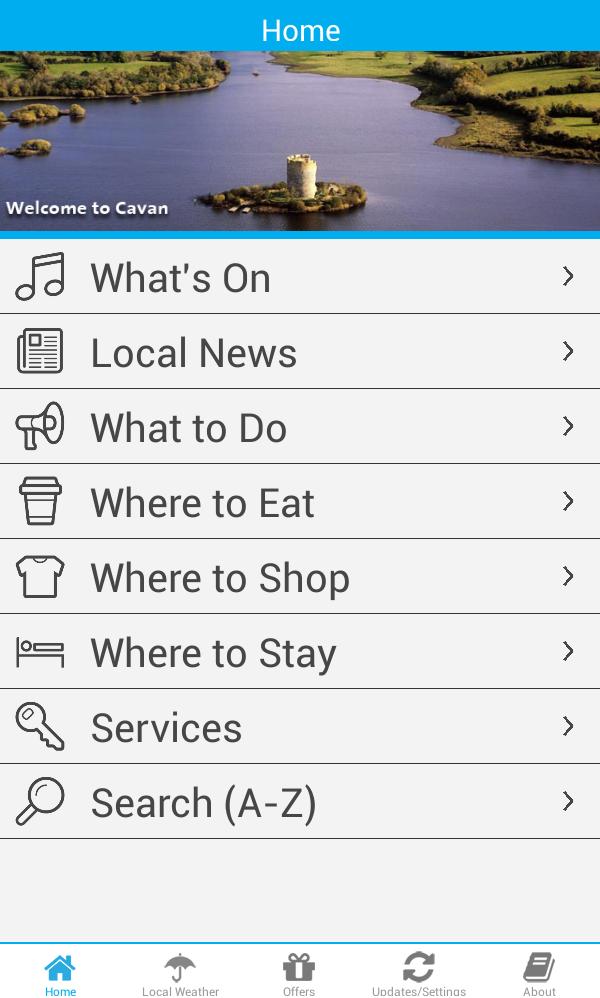View Where to Stay options
This screenshot has height=998, width=600.
point(300,652)
